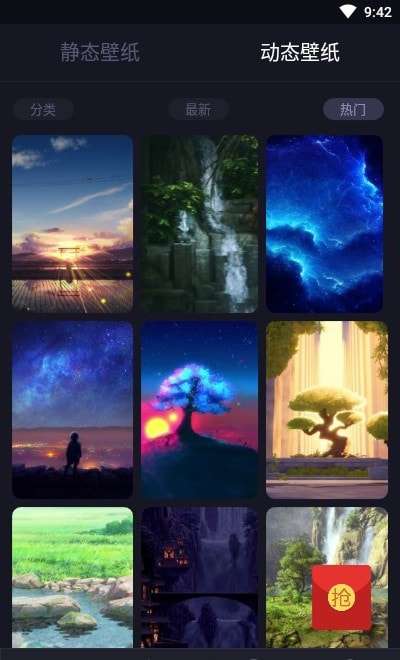
Task: Show 最新 wallpapers
Action: point(198,110)
